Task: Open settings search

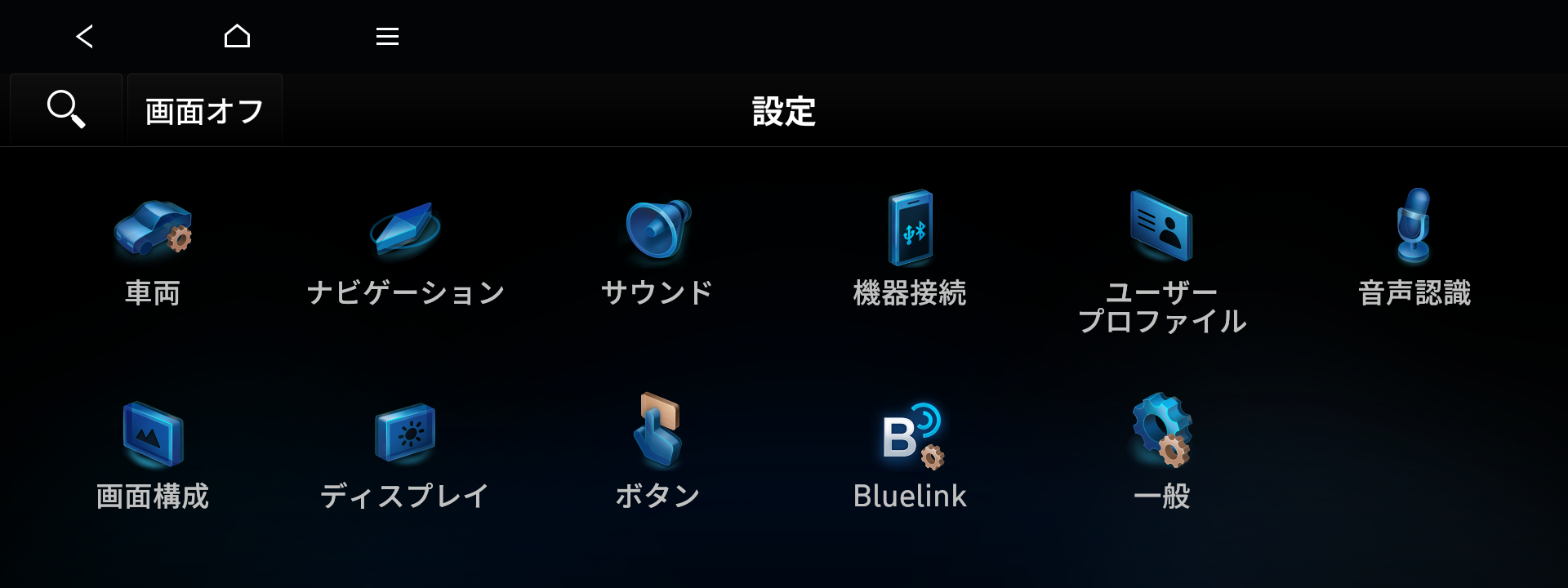Action: click(66, 109)
